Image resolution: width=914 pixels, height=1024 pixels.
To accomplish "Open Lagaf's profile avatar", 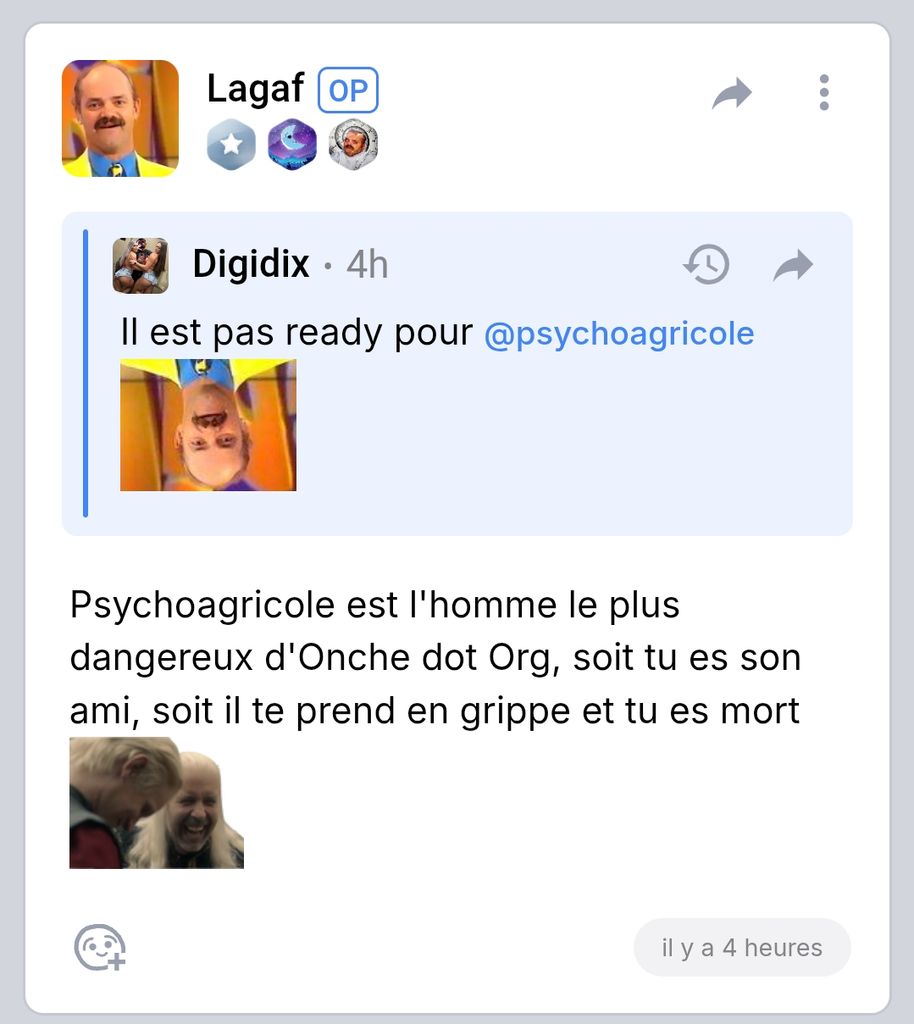I will pos(120,119).
